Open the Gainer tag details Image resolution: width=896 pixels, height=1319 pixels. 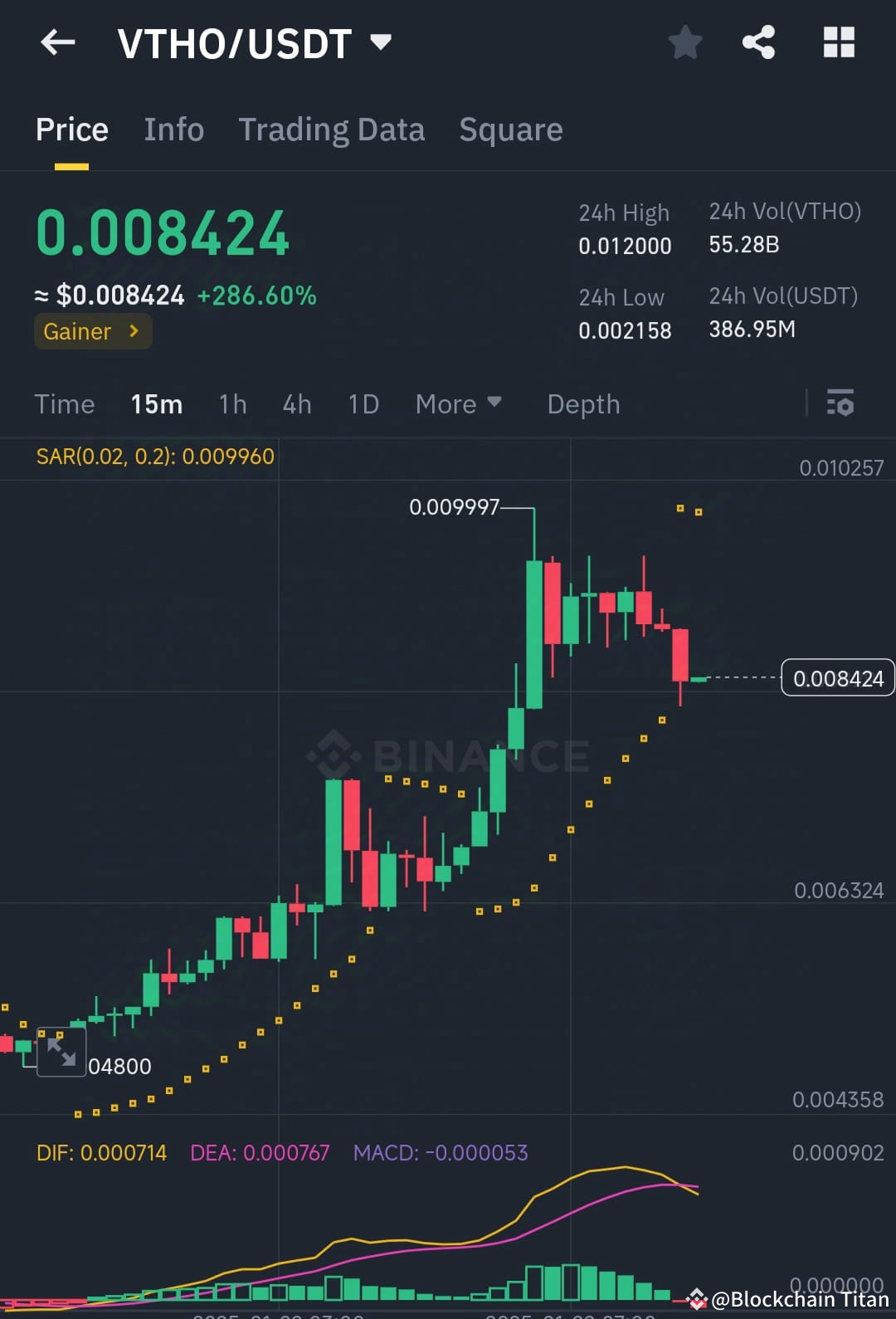pyautogui.click(x=92, y=331)
